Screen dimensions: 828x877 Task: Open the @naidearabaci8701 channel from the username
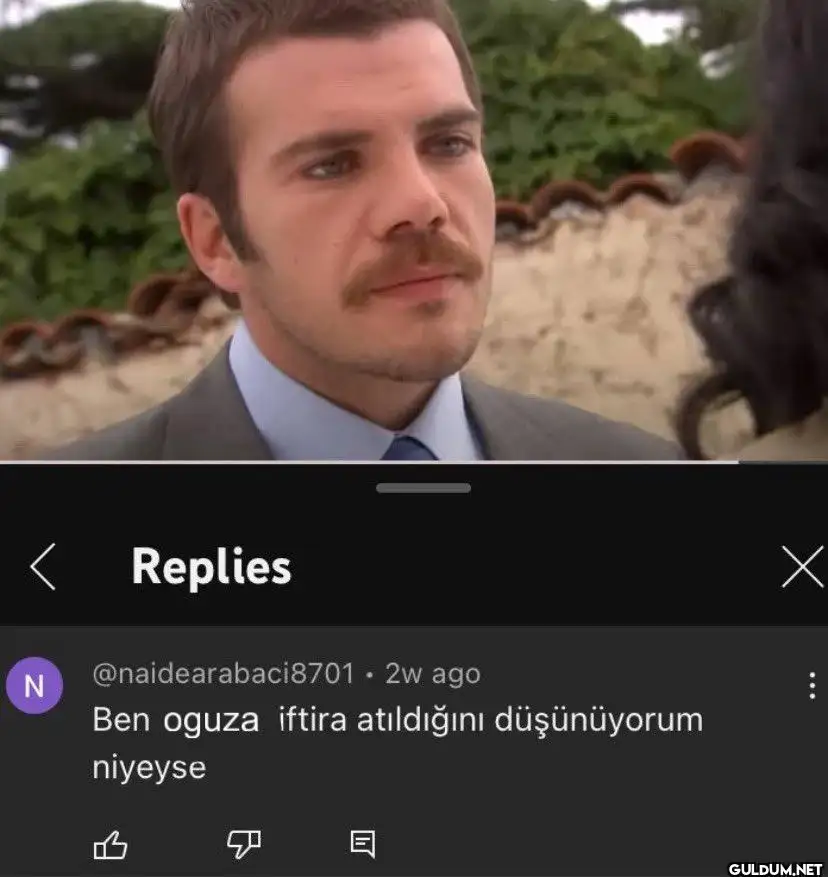coord(223,674)
